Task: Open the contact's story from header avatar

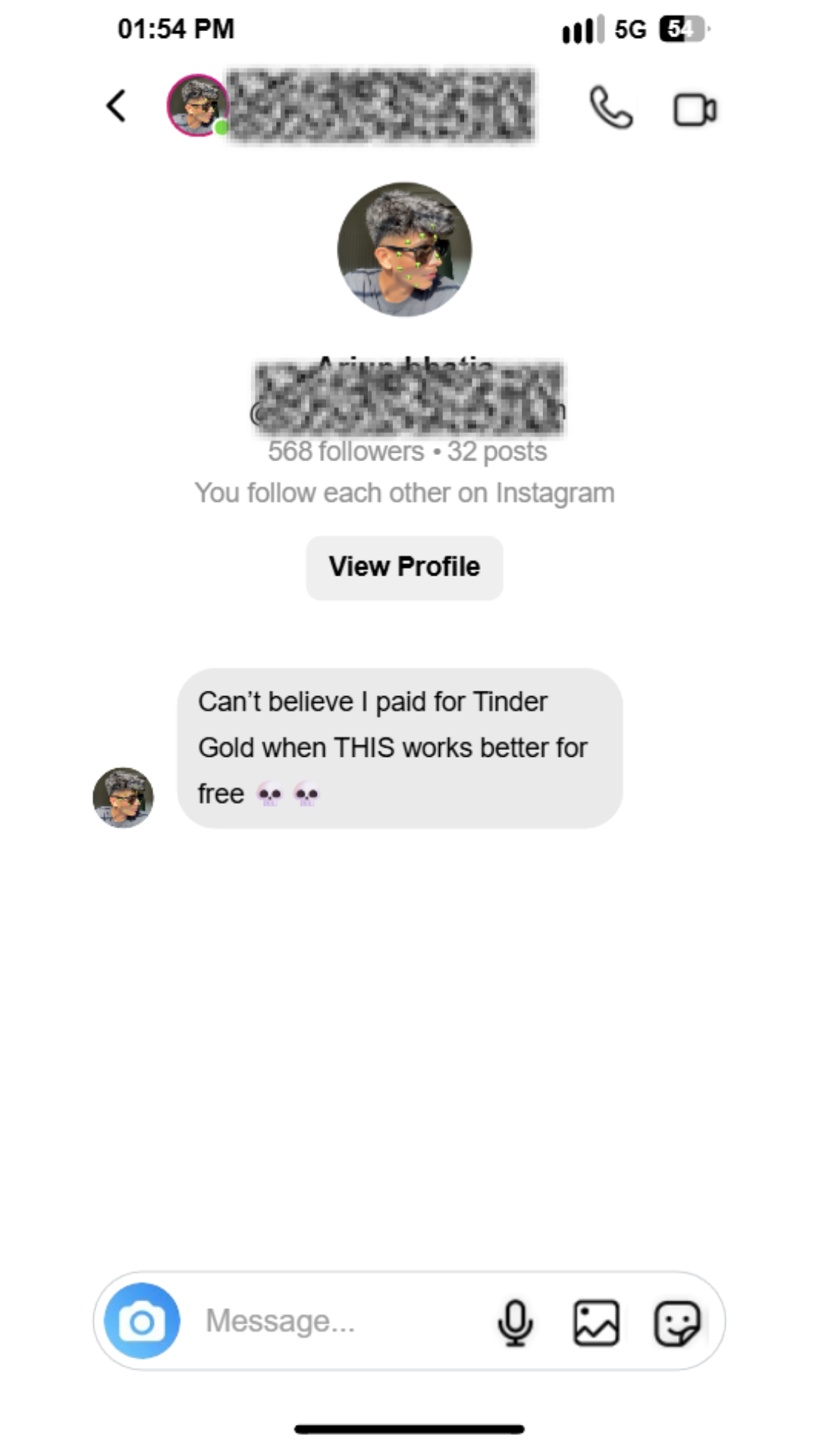Action: 197,105
